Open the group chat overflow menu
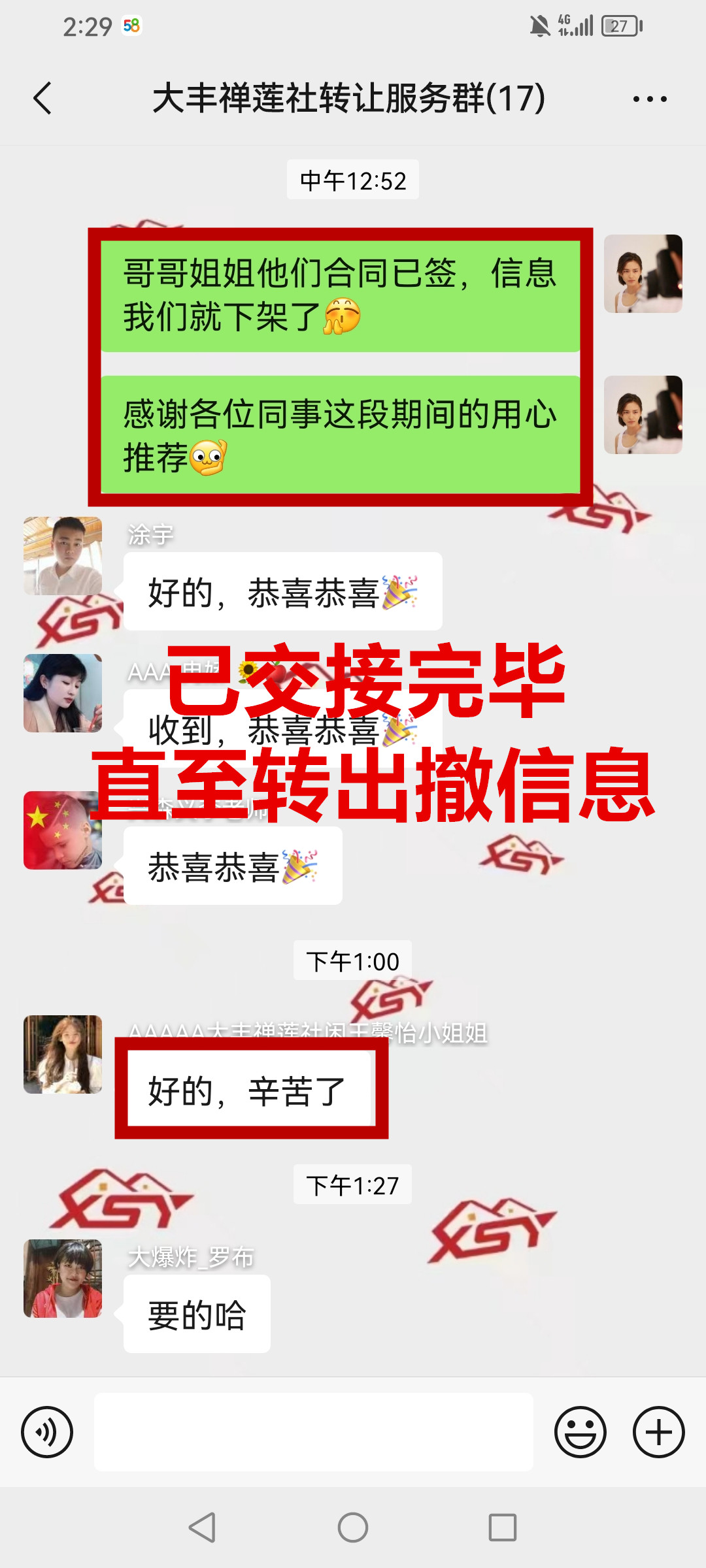The width and height of the screenshot is (706, 1568). click(649, 99)
